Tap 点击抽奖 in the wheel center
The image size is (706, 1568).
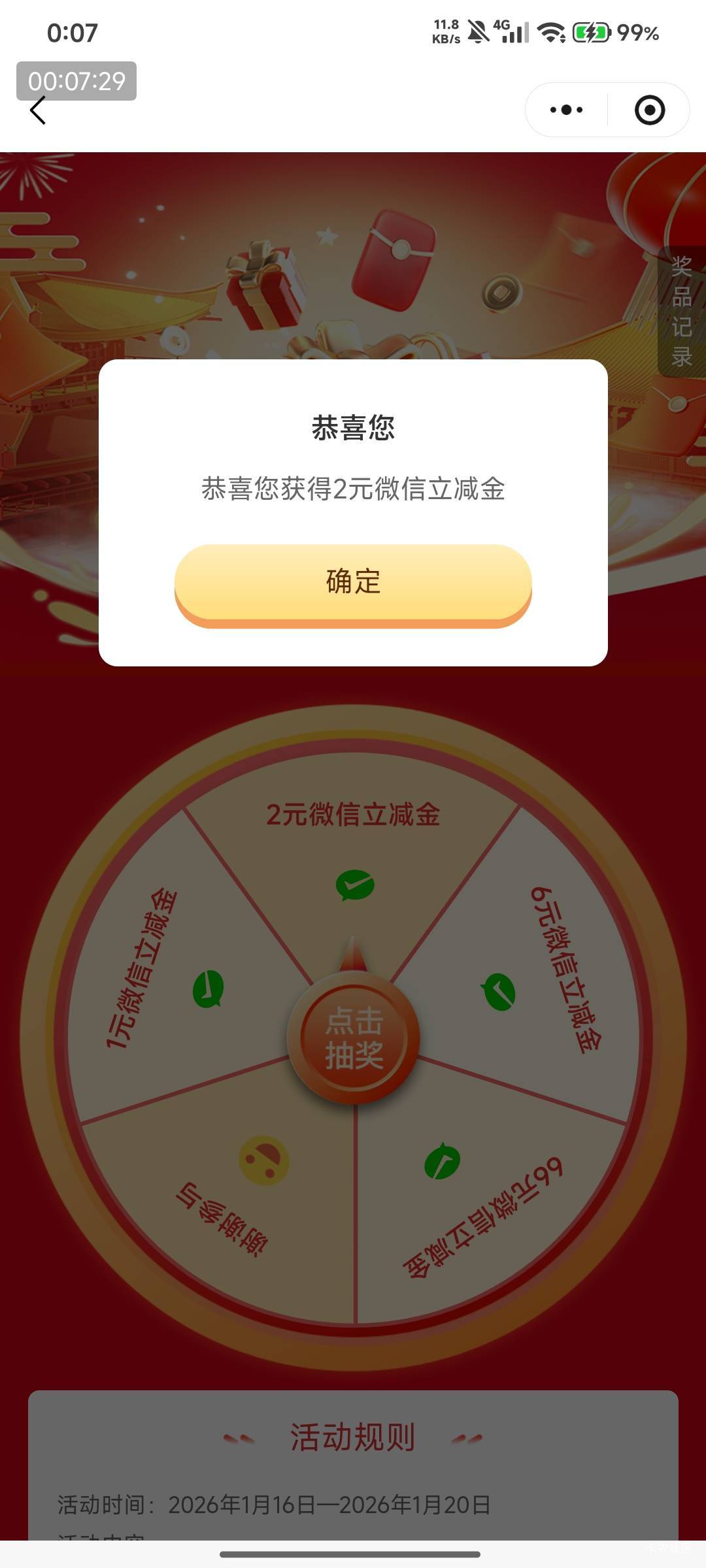click(354, 1037)
